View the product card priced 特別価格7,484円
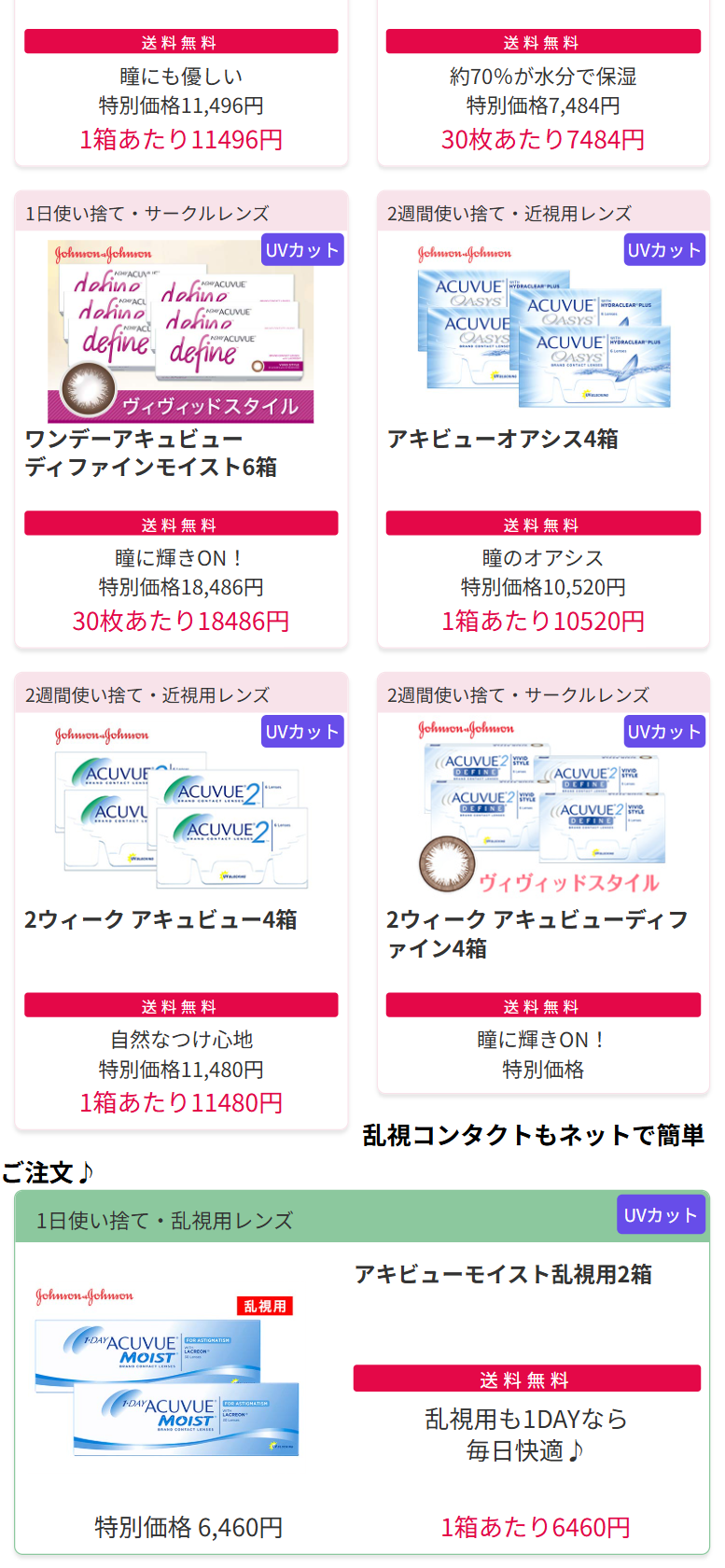Viewport: 725px width, 1568px height. coord(543,93)
